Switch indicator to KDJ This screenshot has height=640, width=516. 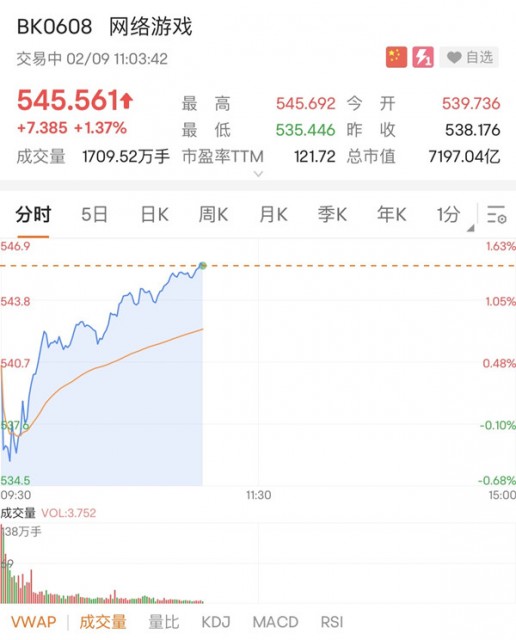pos(216,622)
